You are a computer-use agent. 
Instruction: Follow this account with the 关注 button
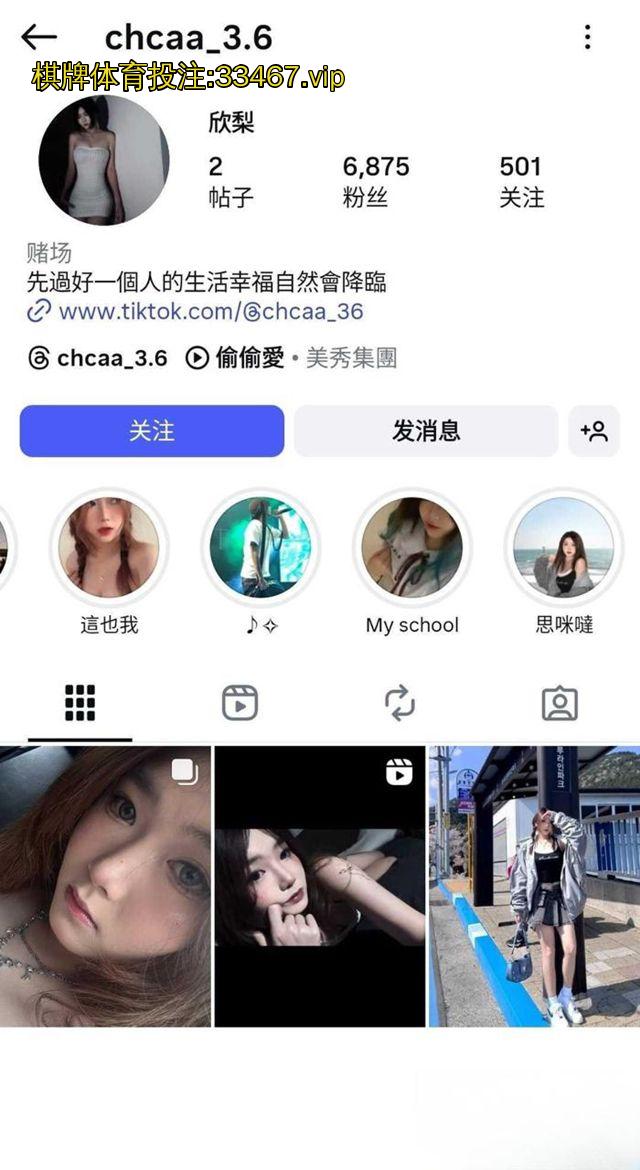(x=152, y=431)
